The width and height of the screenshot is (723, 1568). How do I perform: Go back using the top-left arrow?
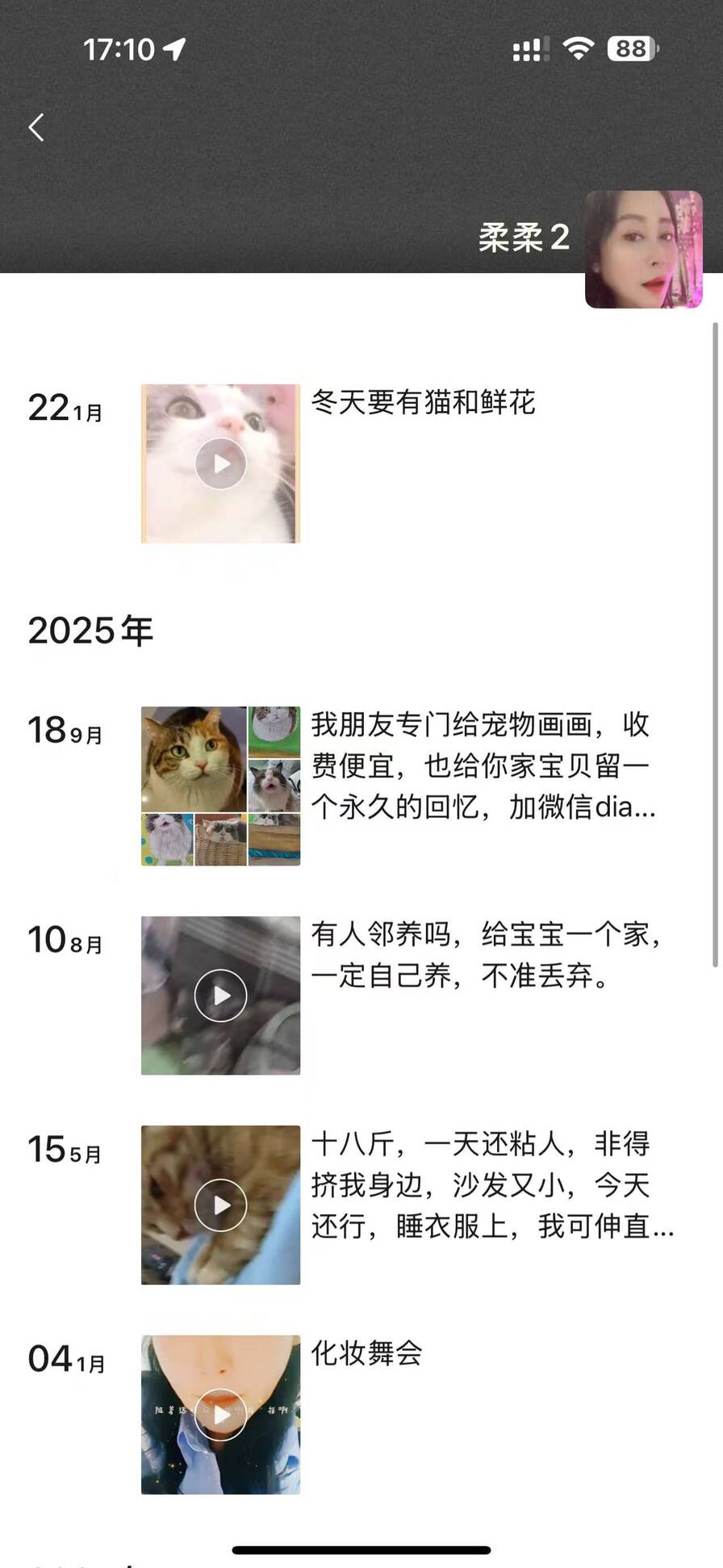pyautogui.click(x=36, y=128)
